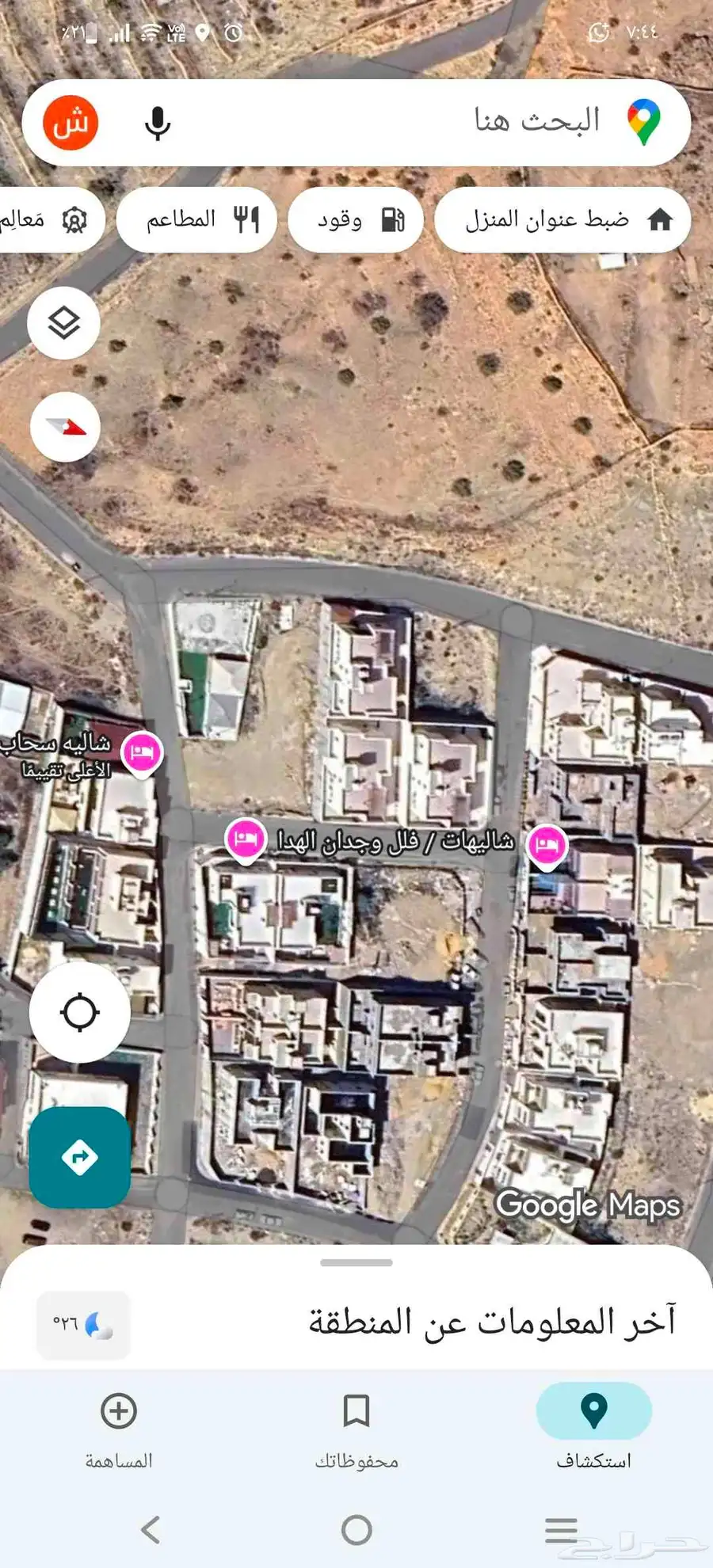Open the 'شاليه سحاب' hotel pin
Screen dimensions: 713x1568
(x=142, y=751)
